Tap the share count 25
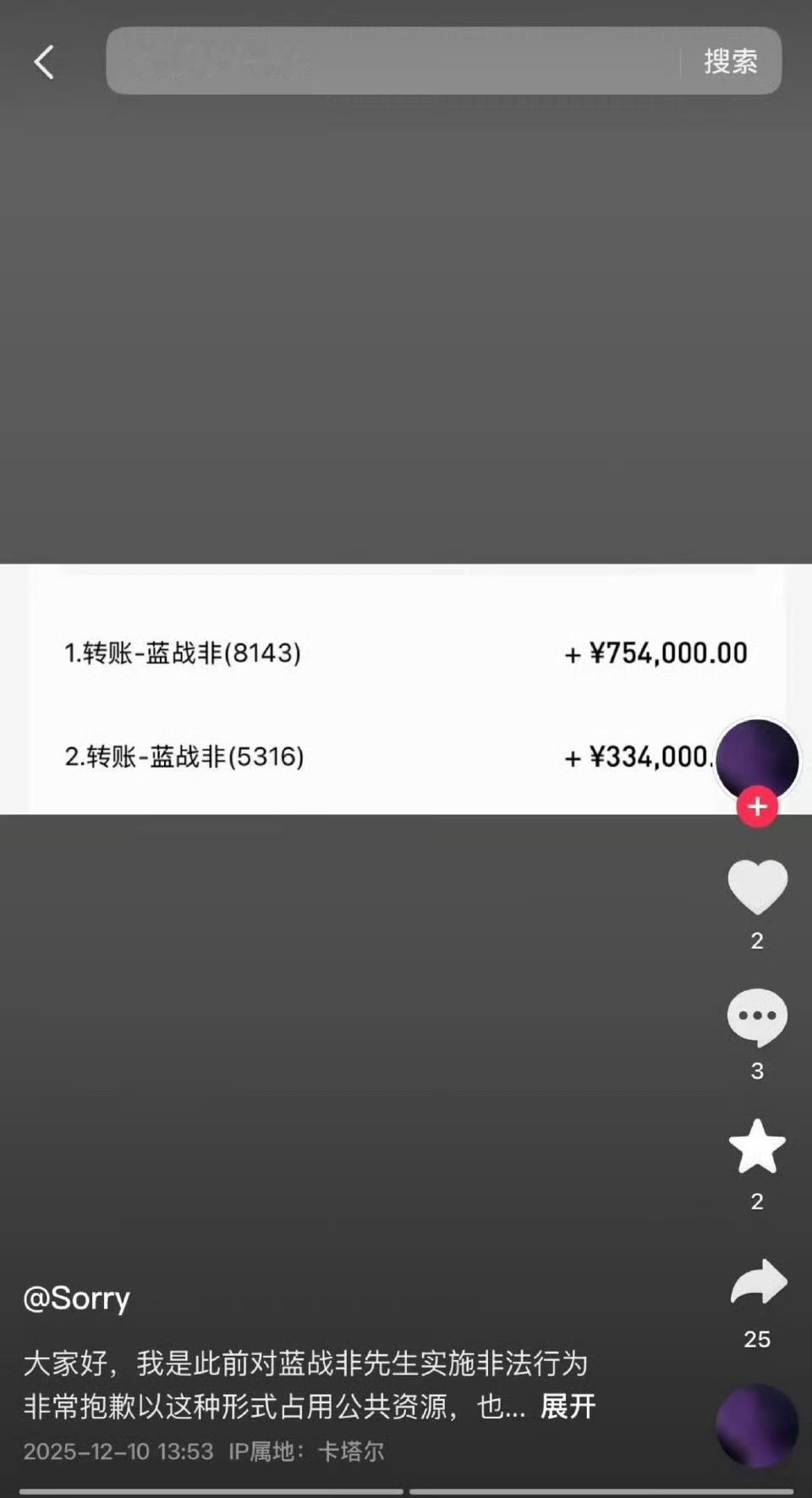Image resolution: width=812 pixels, height=1498 pixels. point(755,1338)
